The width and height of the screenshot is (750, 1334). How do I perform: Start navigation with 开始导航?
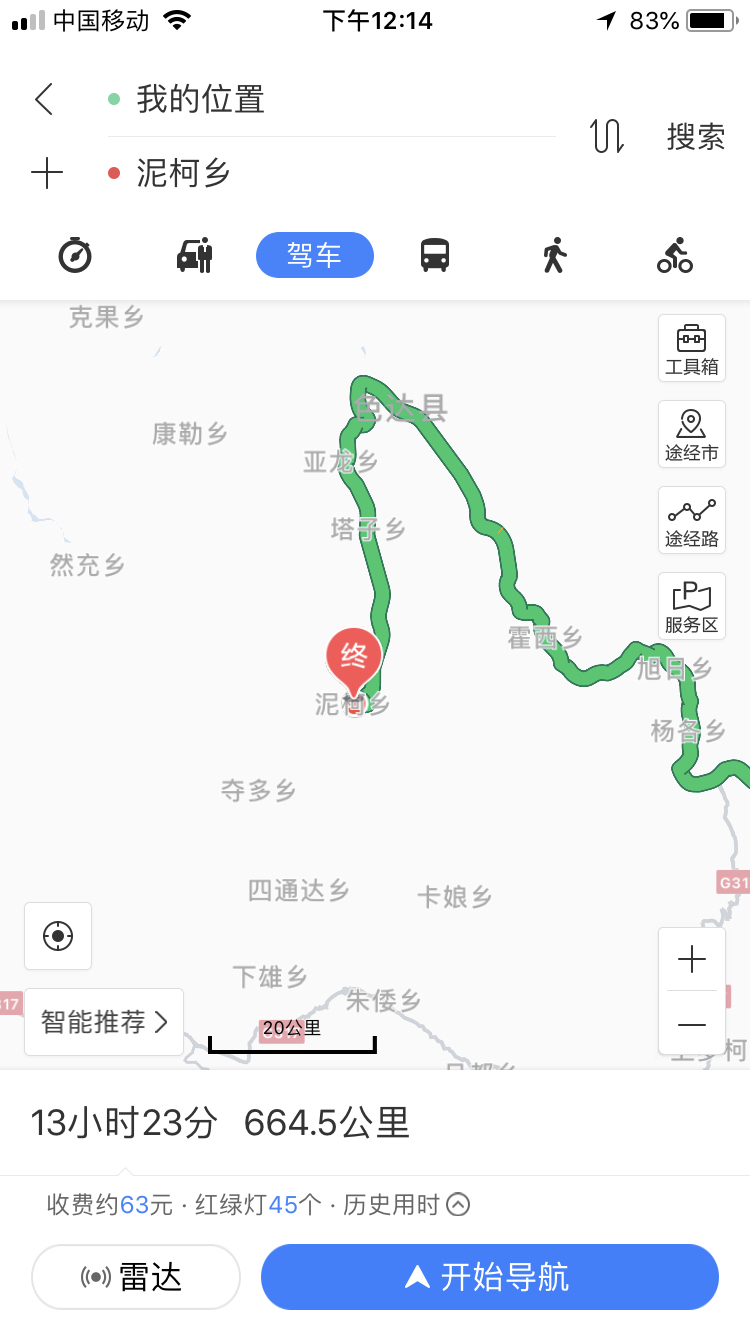[x=490, y=1277]
